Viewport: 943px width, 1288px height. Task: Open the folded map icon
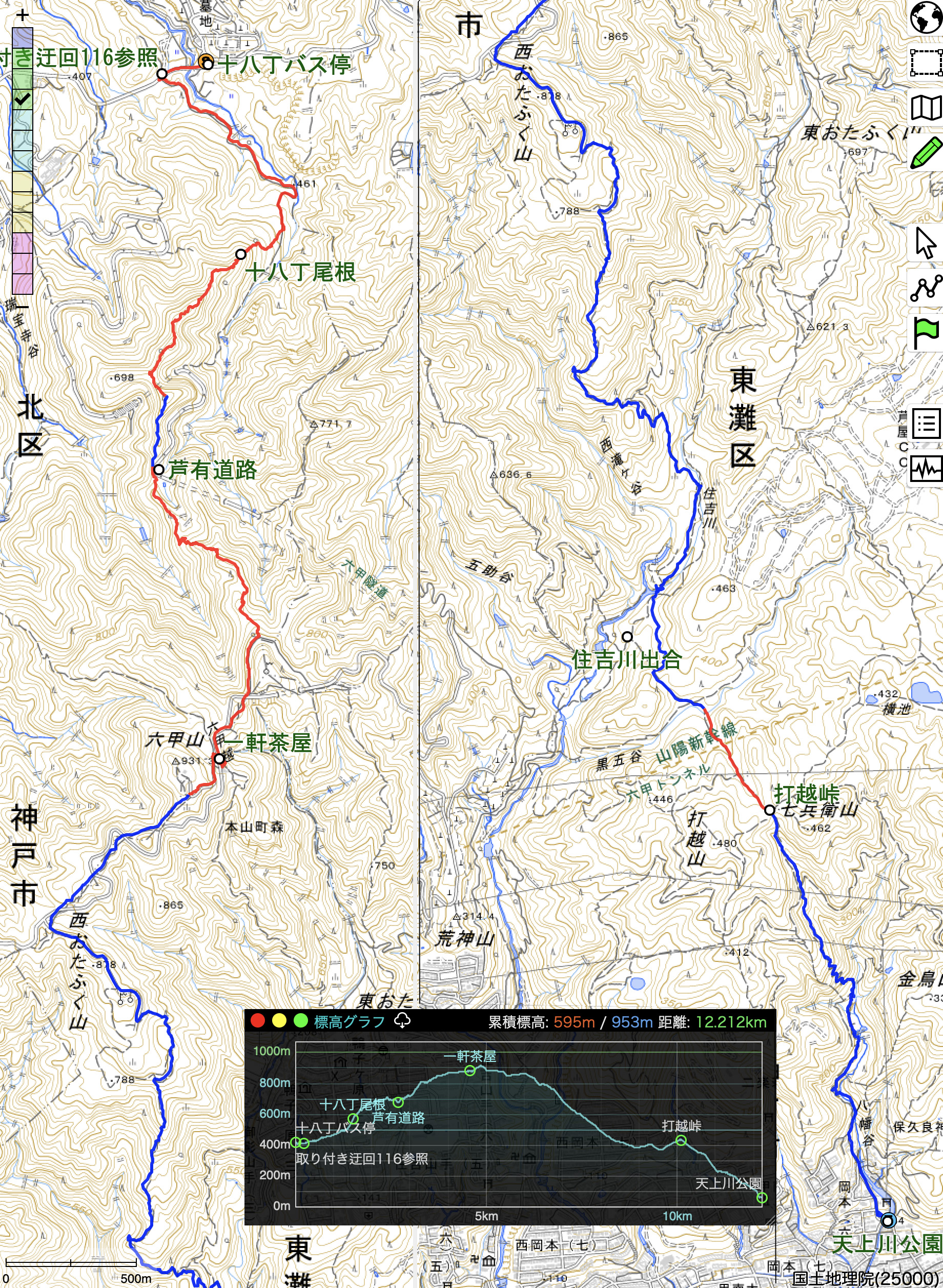pyautogui.click(x=925, y=107)
